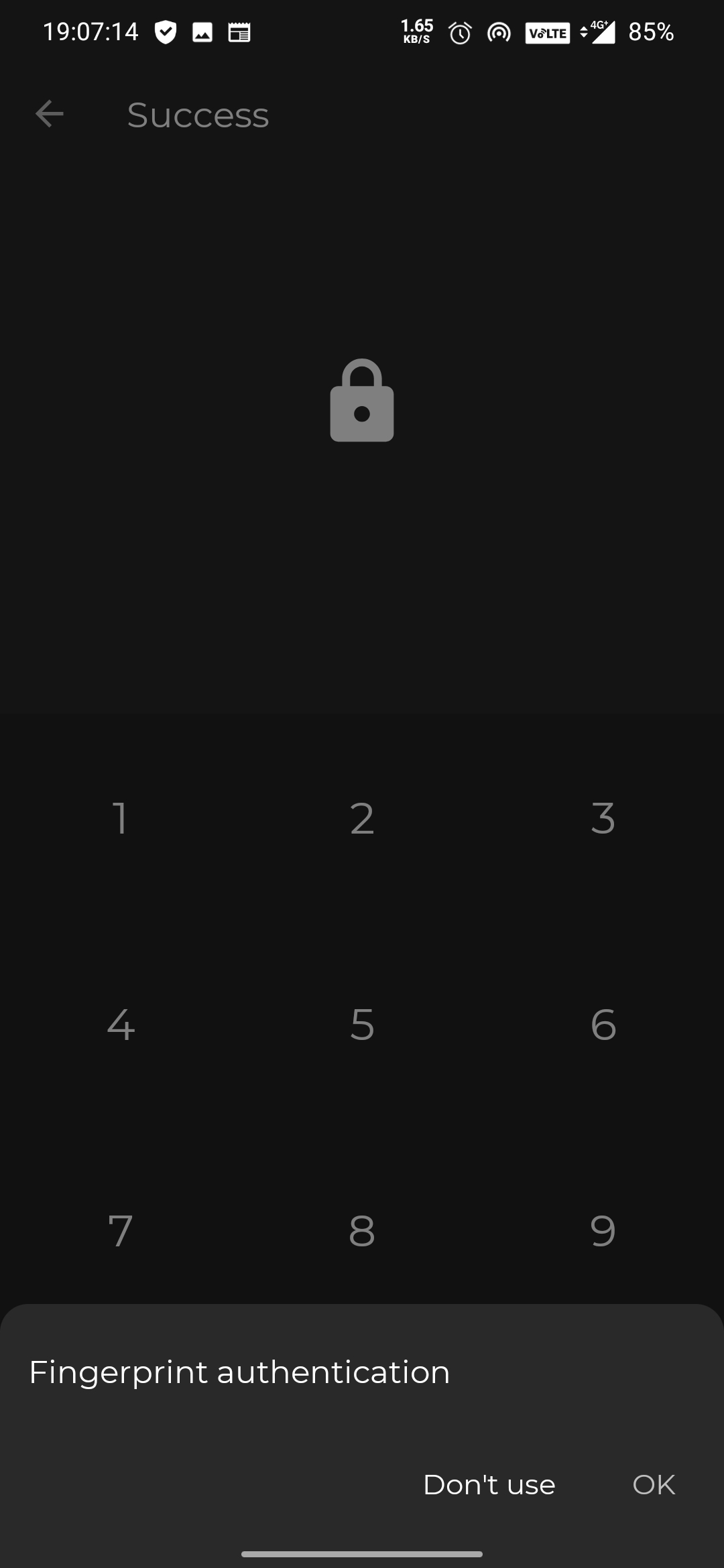Enter digit 6 on the keypad

coord(603,1025)
